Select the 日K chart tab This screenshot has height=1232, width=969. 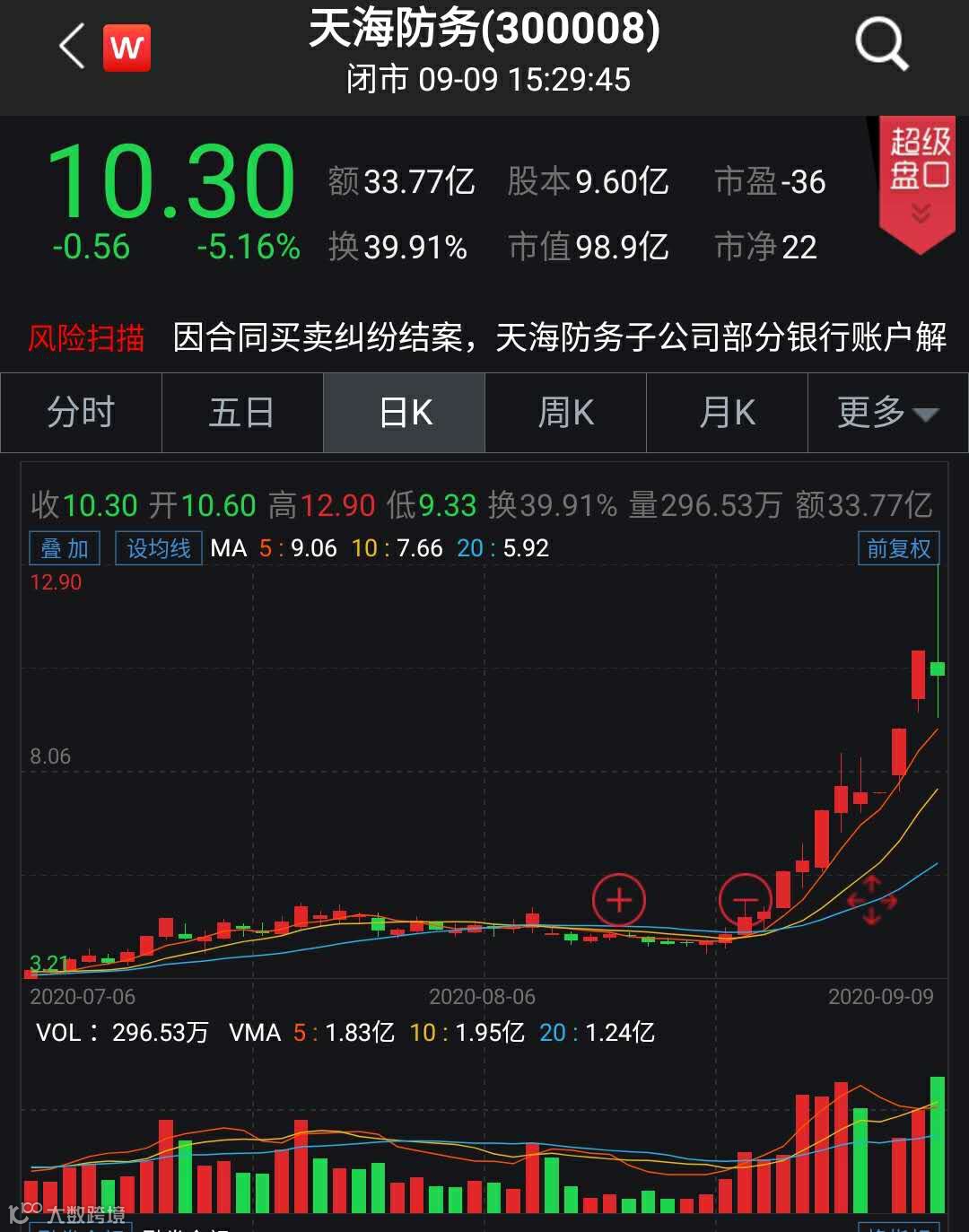[x=405, y=413]
